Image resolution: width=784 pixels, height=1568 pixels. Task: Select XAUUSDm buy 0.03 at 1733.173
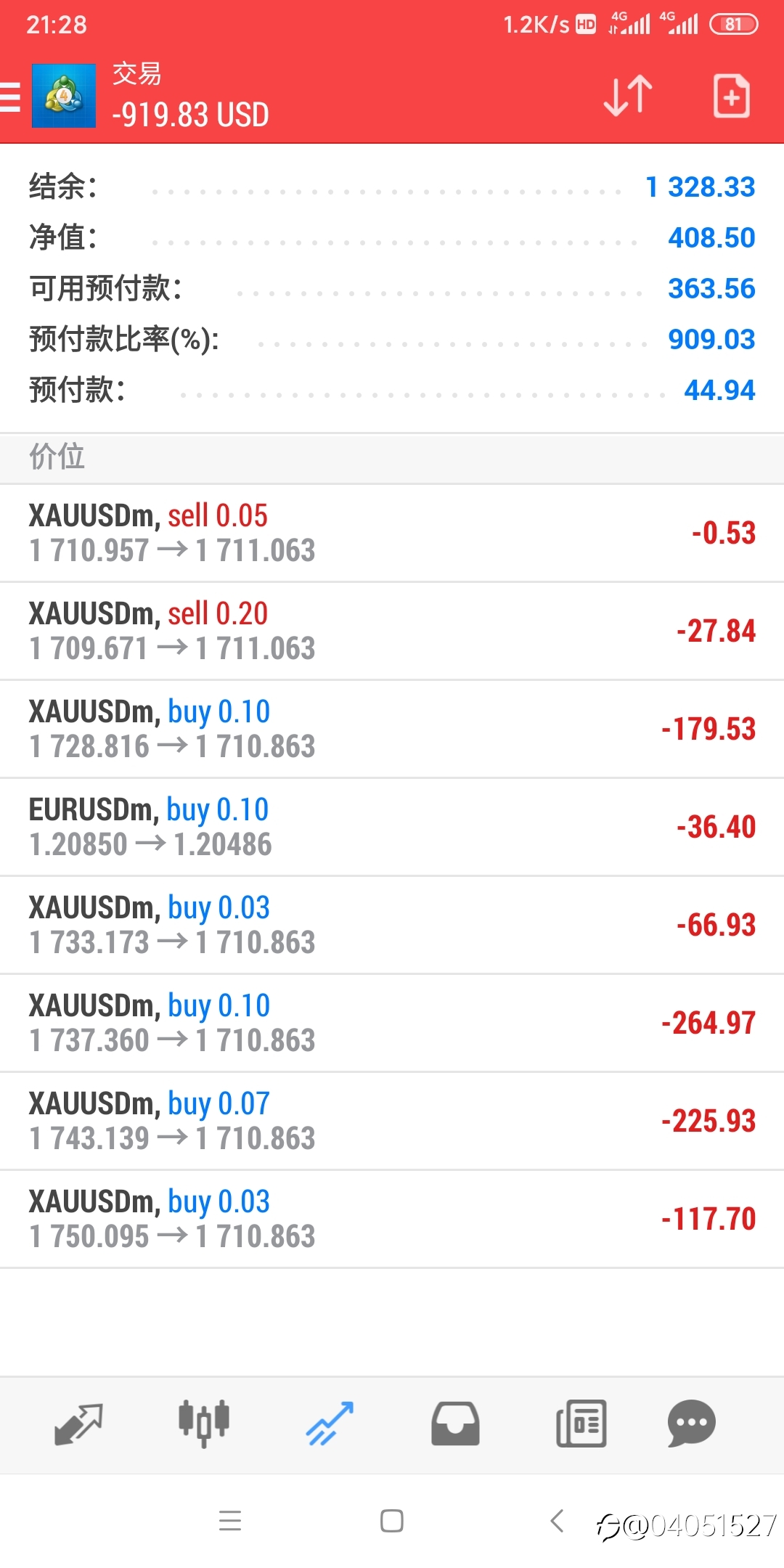(392, 925)
